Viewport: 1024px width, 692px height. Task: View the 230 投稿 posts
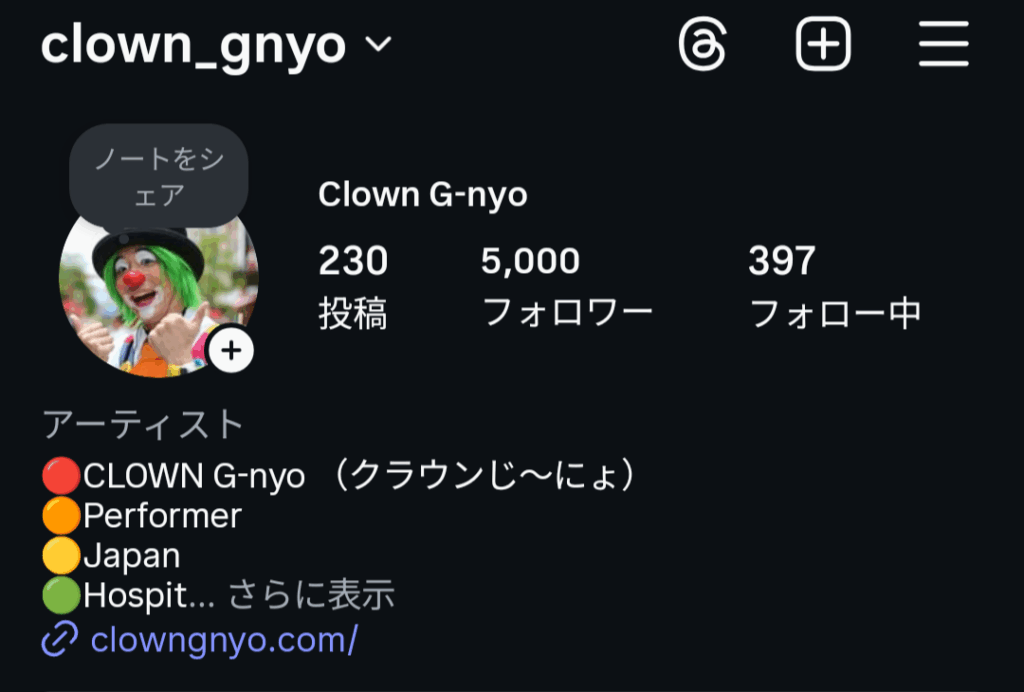353,286
